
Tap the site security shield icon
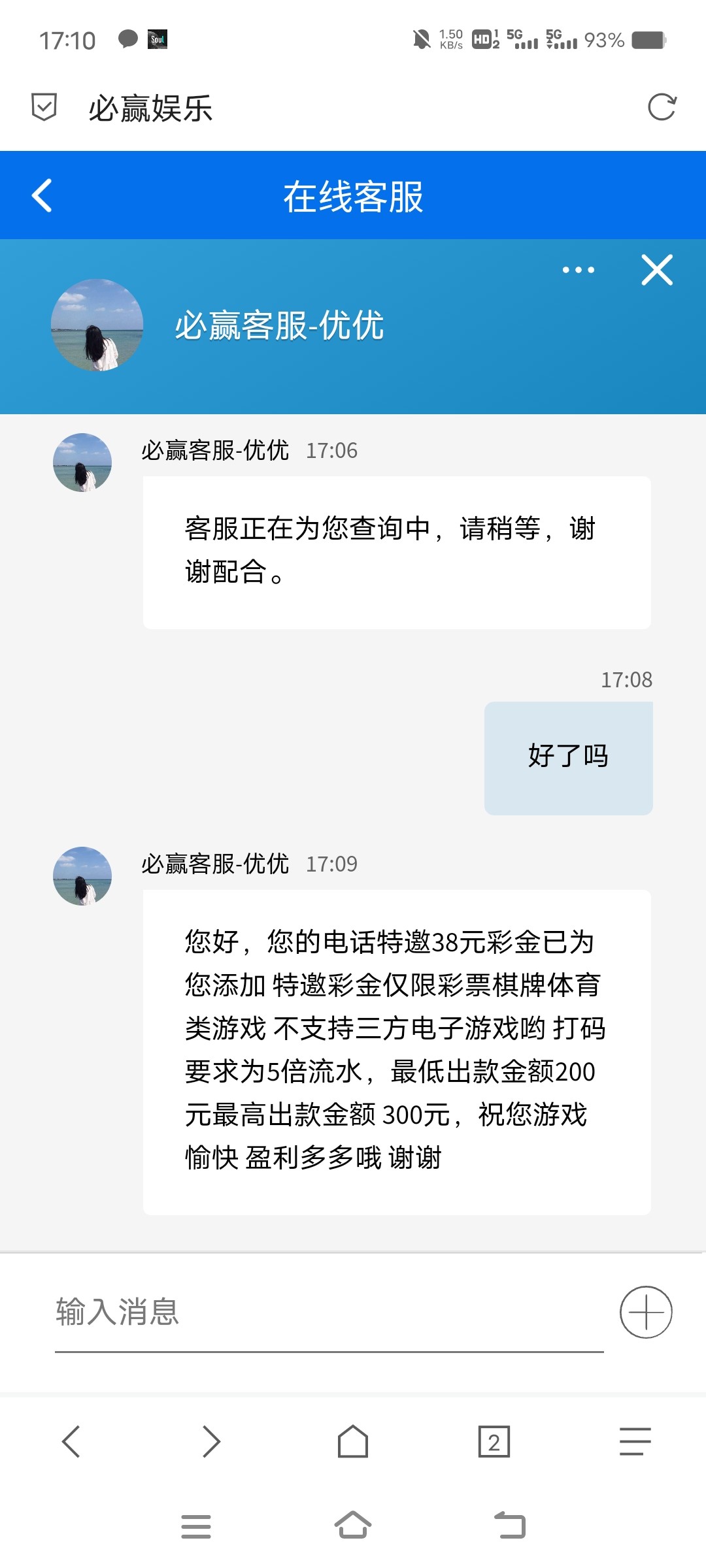coord(44,107)
